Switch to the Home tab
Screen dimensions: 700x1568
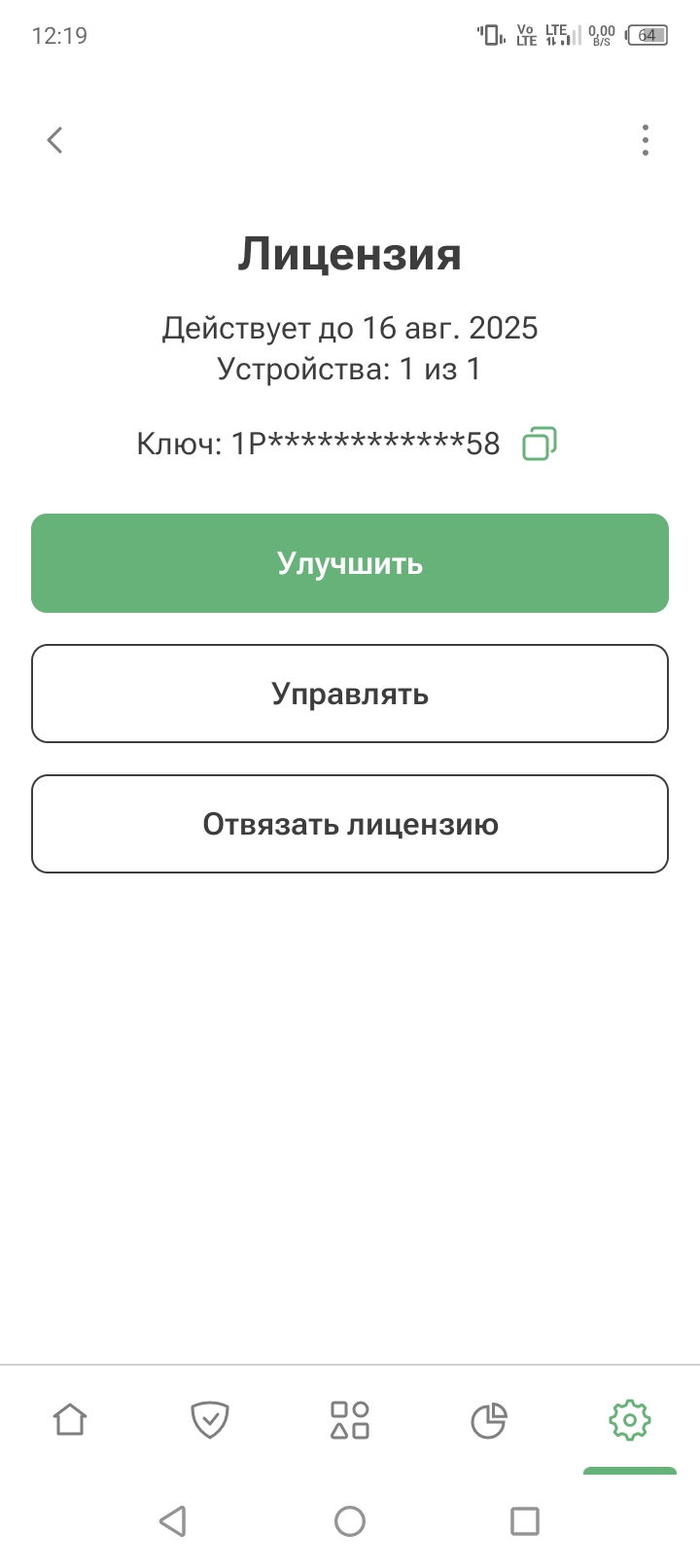pyautogui.click(x=70, y=1420)
